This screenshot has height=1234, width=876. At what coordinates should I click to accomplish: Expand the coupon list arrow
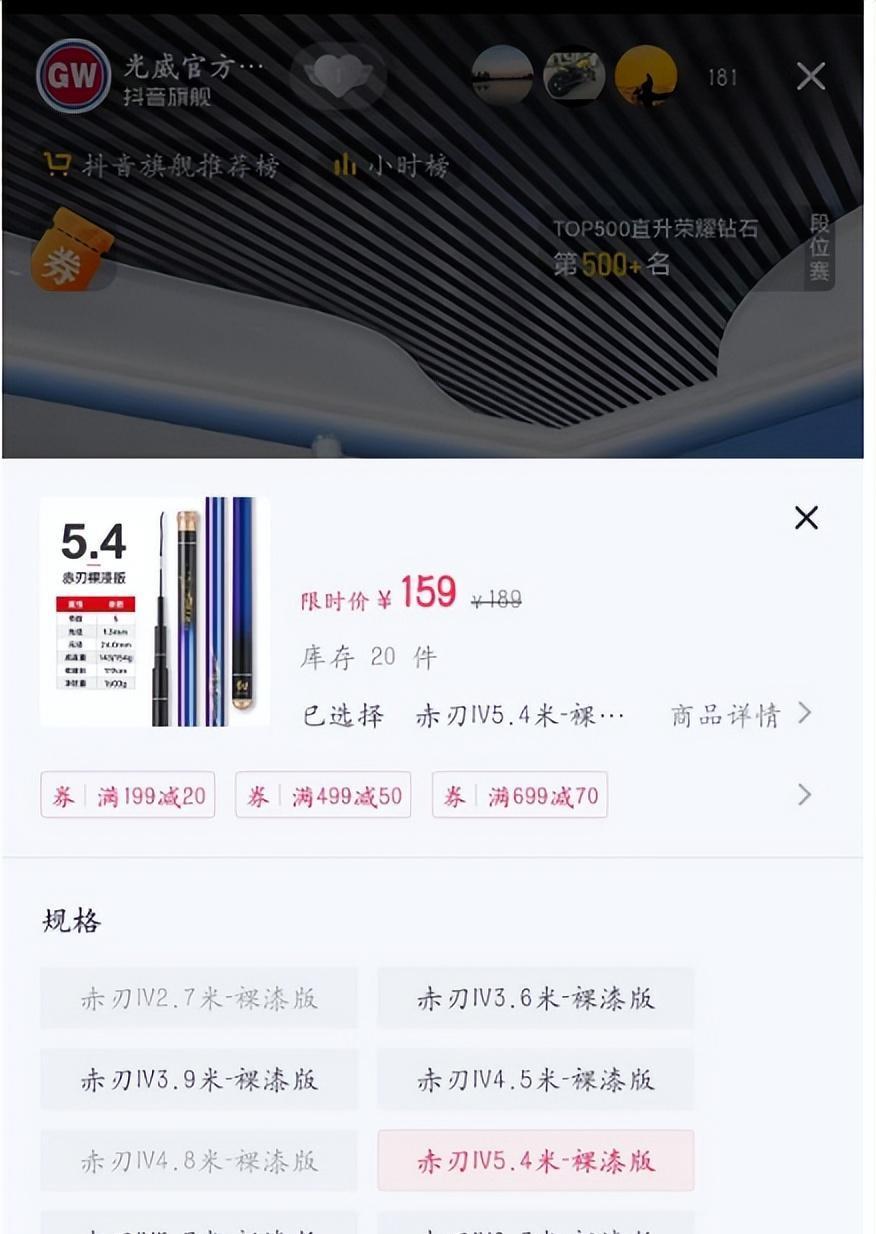click(804, 795)
